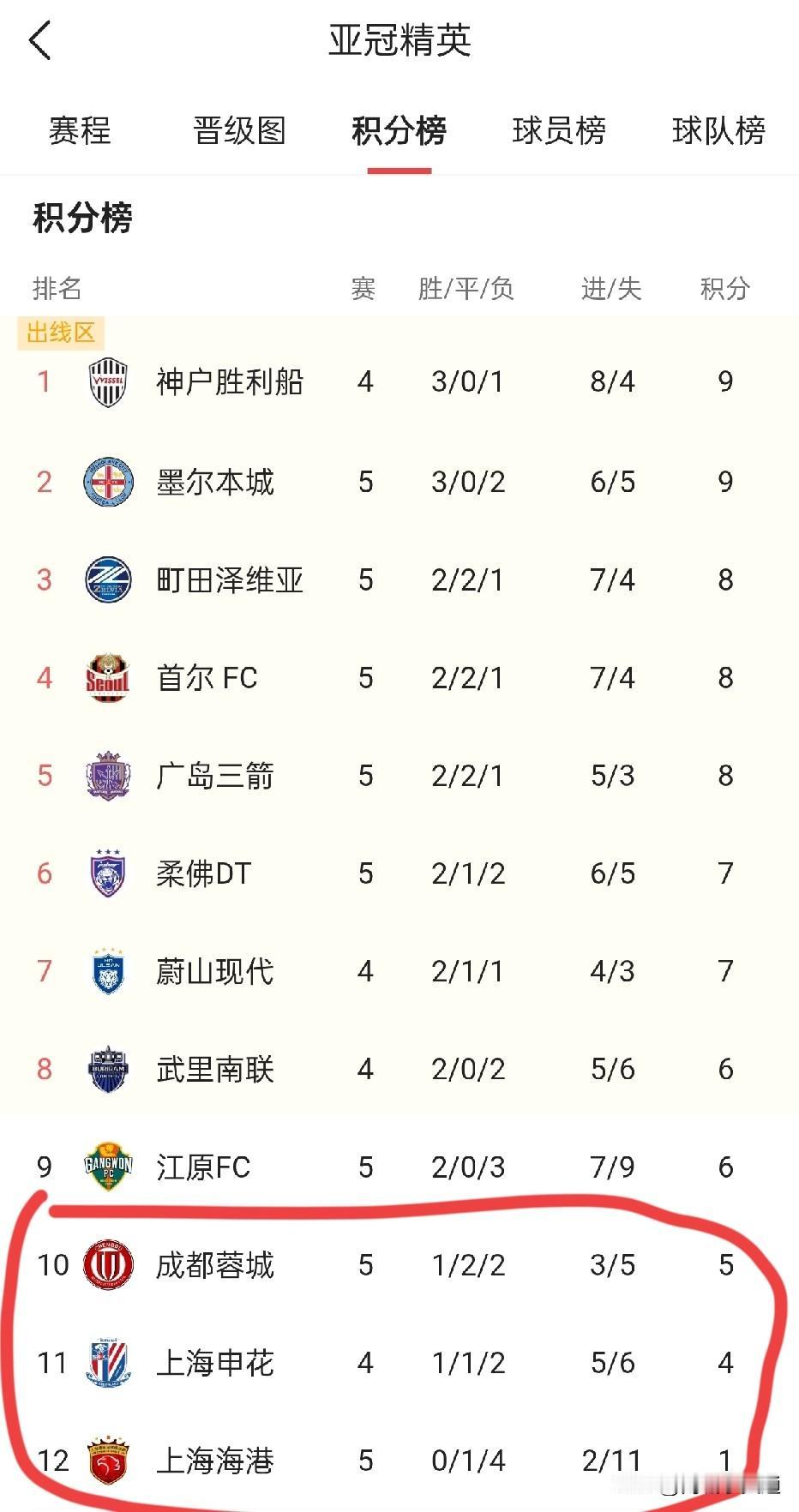This screenshot has width=799, height=1512.
Task: Tap the 首尔 FC row
Action: tap(399, 678)
